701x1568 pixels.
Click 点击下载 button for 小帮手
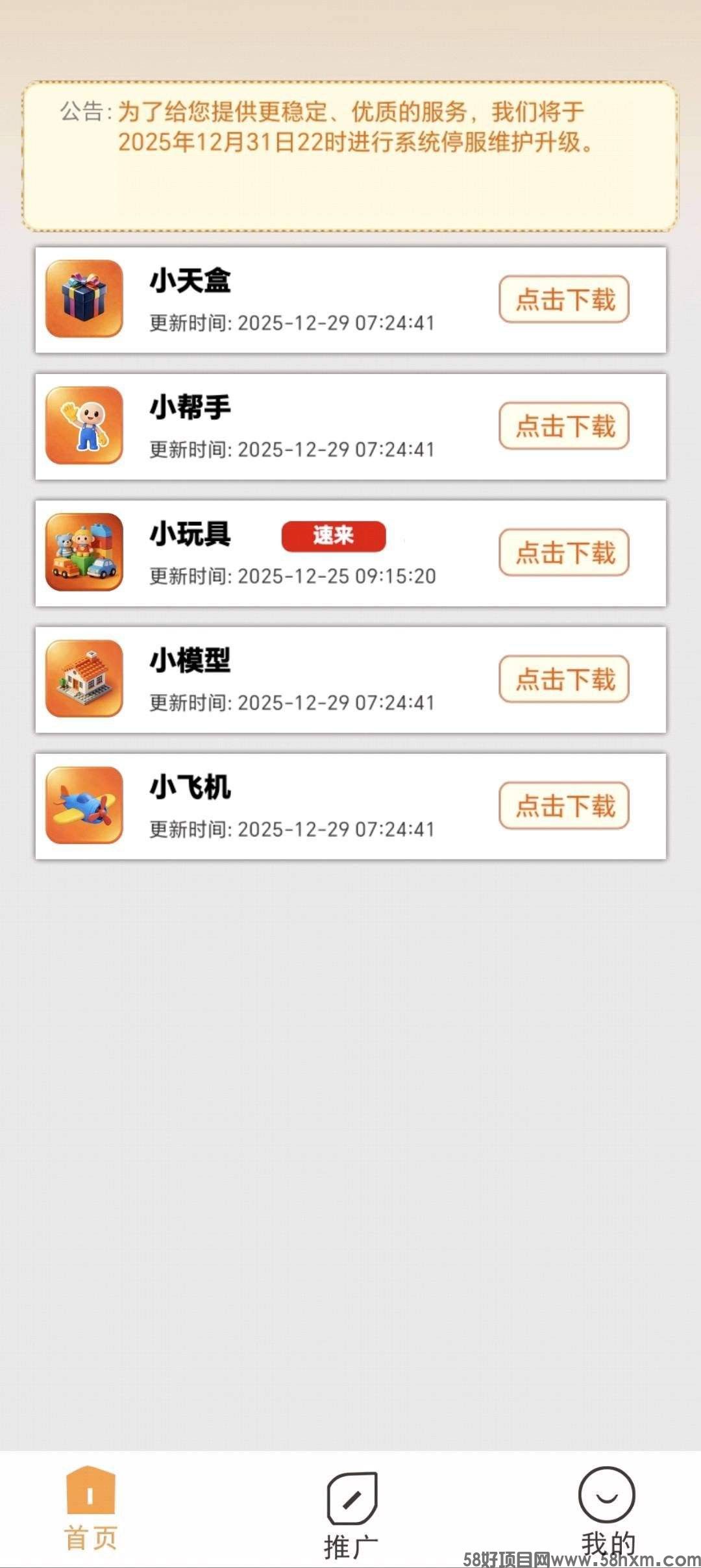pos(563,425)
